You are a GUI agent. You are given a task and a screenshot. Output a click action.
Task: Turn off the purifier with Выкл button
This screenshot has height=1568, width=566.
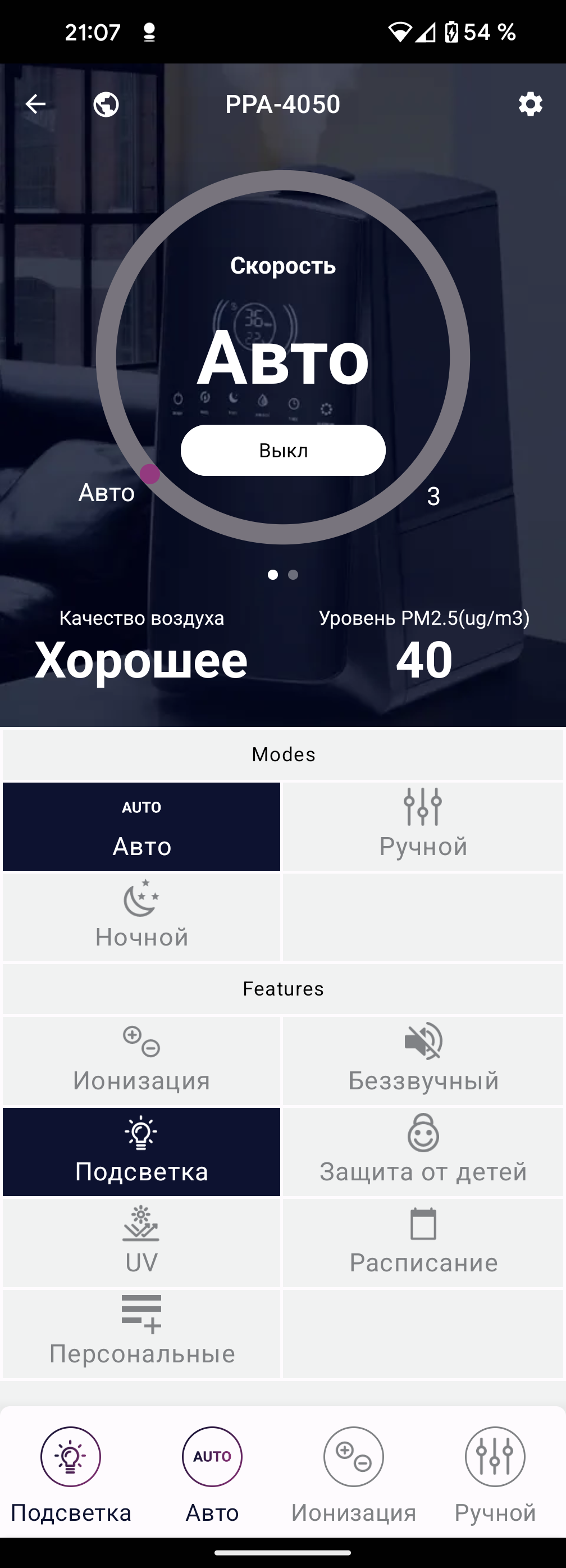(283, 451)
